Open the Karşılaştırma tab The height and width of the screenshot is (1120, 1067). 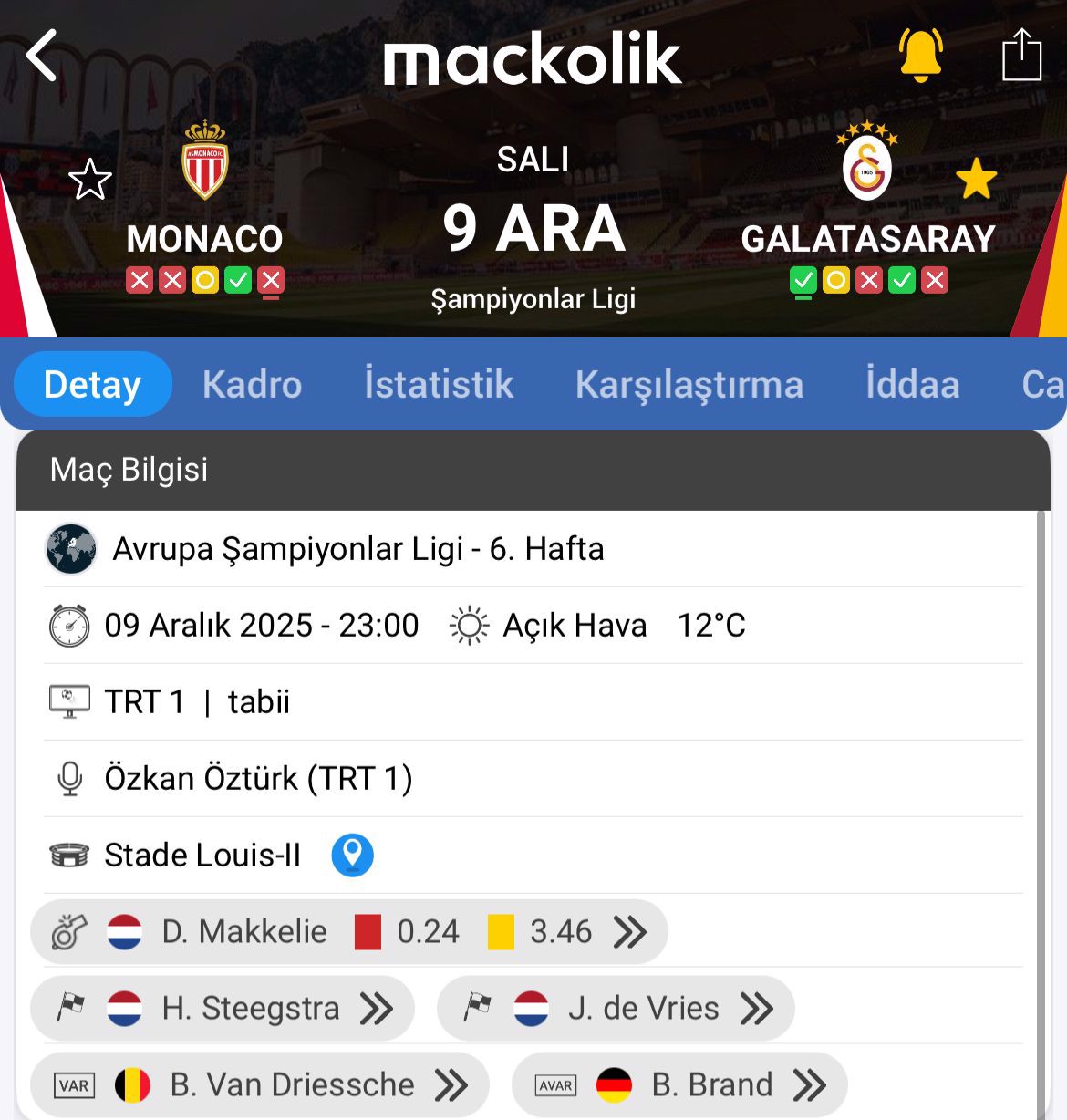point(689,384)
